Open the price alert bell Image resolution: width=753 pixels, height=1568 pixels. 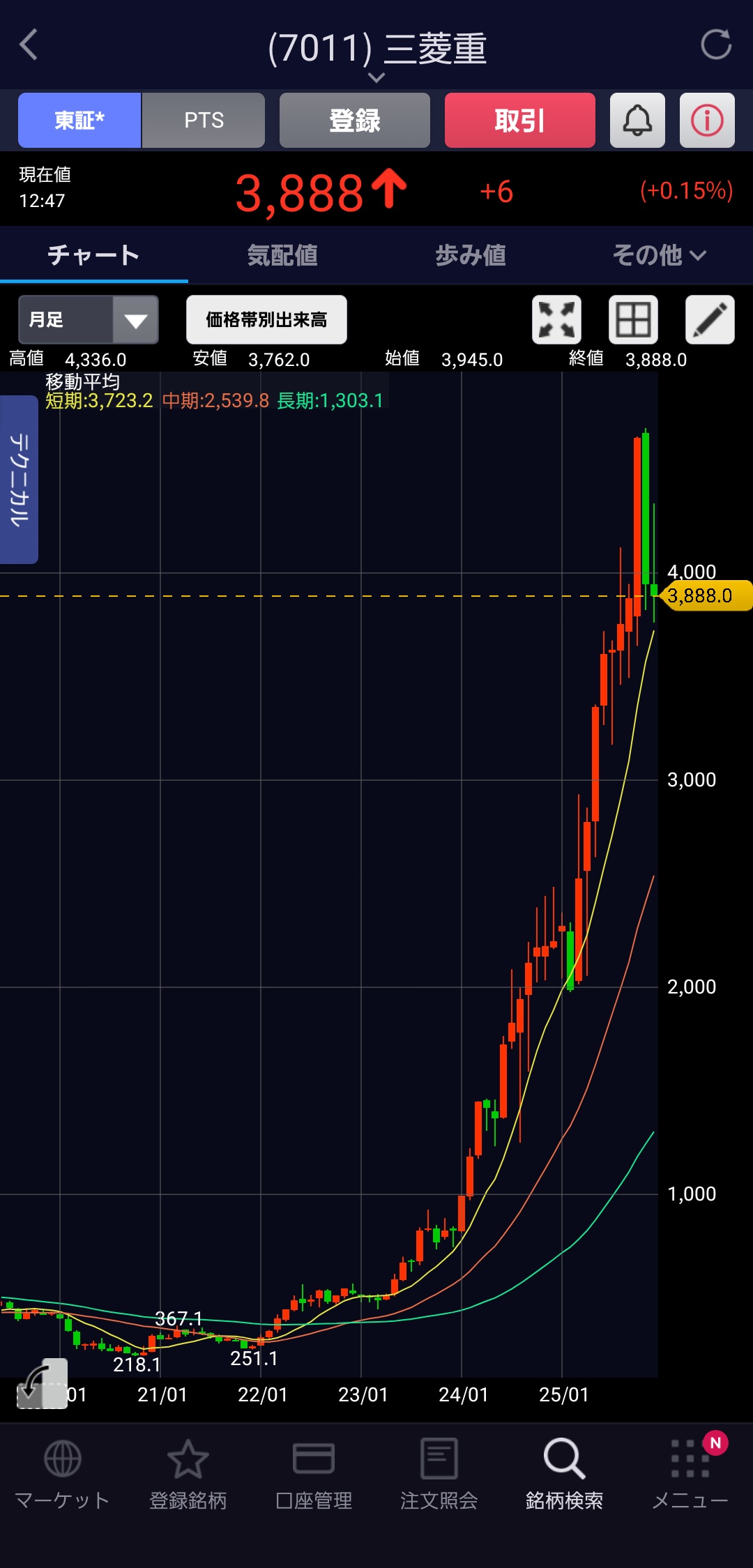tap(637, 120)
